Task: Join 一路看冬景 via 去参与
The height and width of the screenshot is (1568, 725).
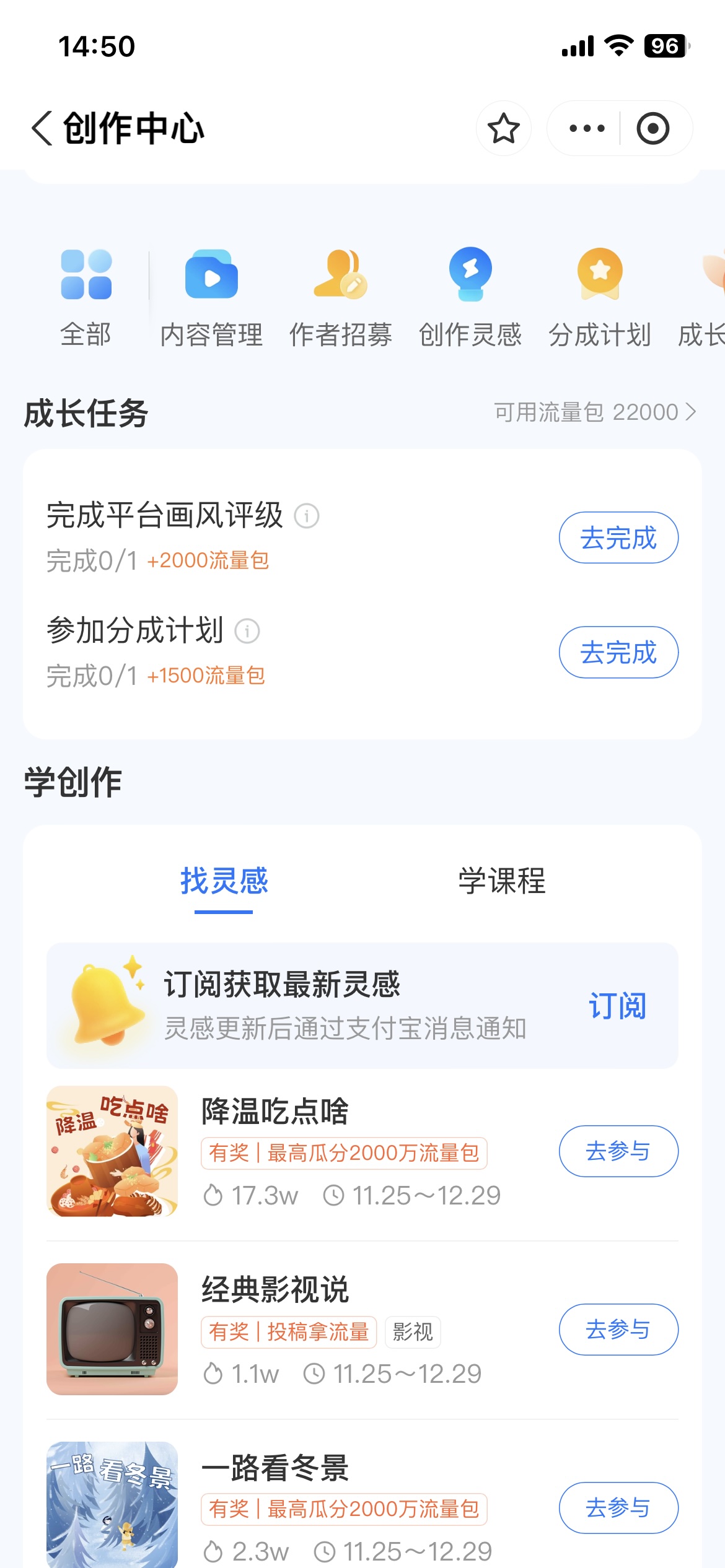Action: click(618, 1507)
